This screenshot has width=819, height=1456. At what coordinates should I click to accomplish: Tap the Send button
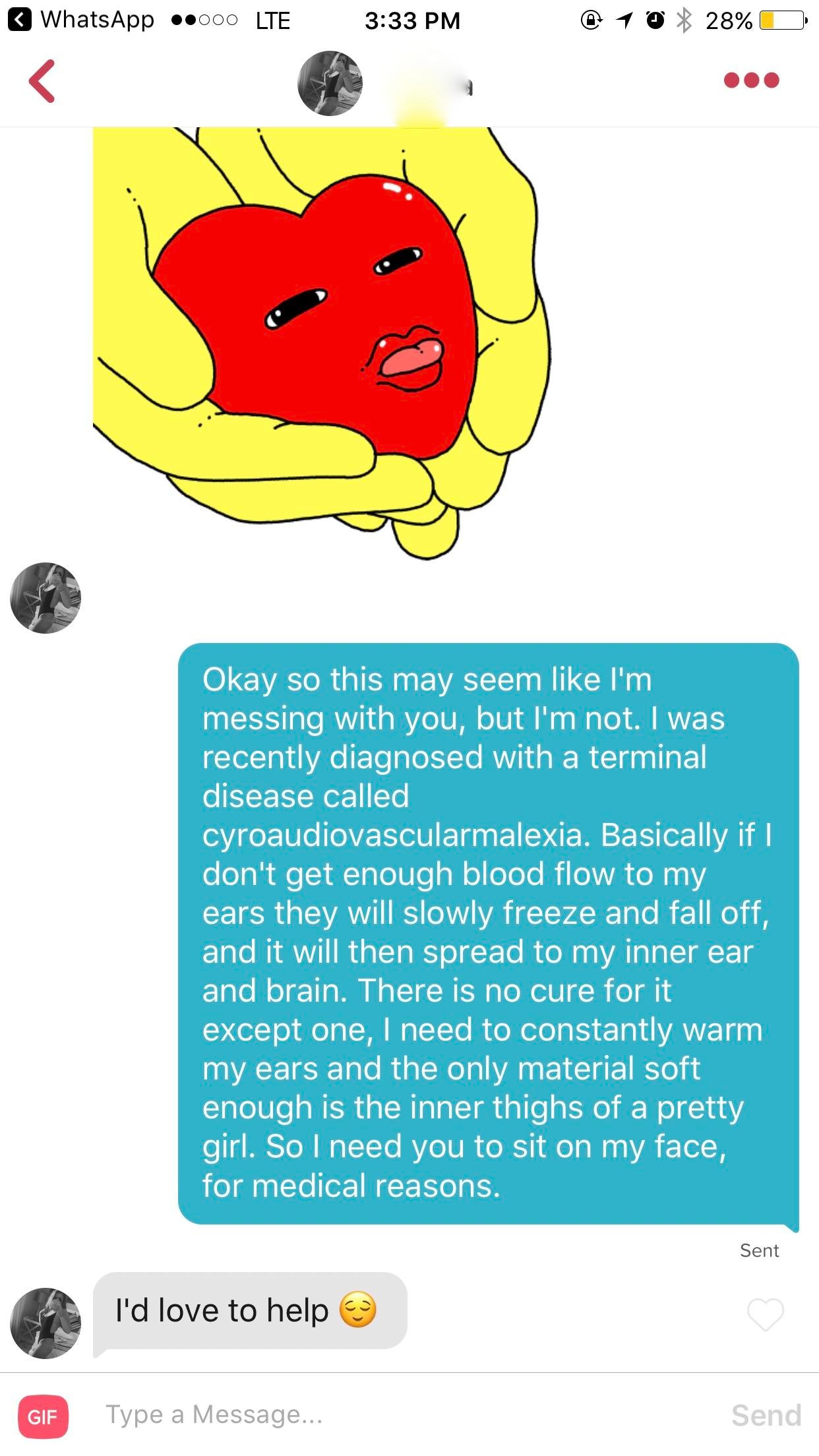click(766, 1416)
